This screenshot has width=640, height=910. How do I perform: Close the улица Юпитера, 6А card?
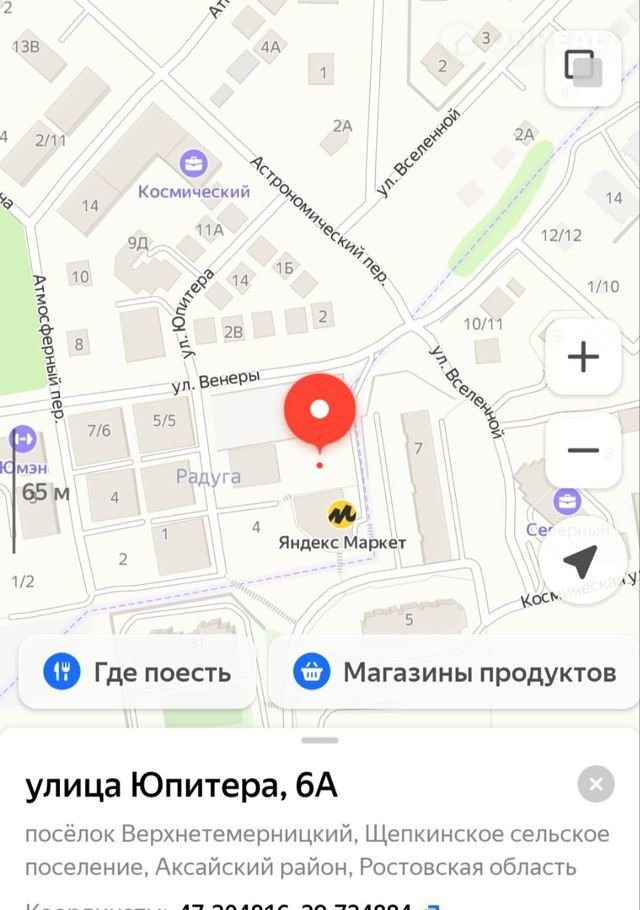(x=596, y=784)
